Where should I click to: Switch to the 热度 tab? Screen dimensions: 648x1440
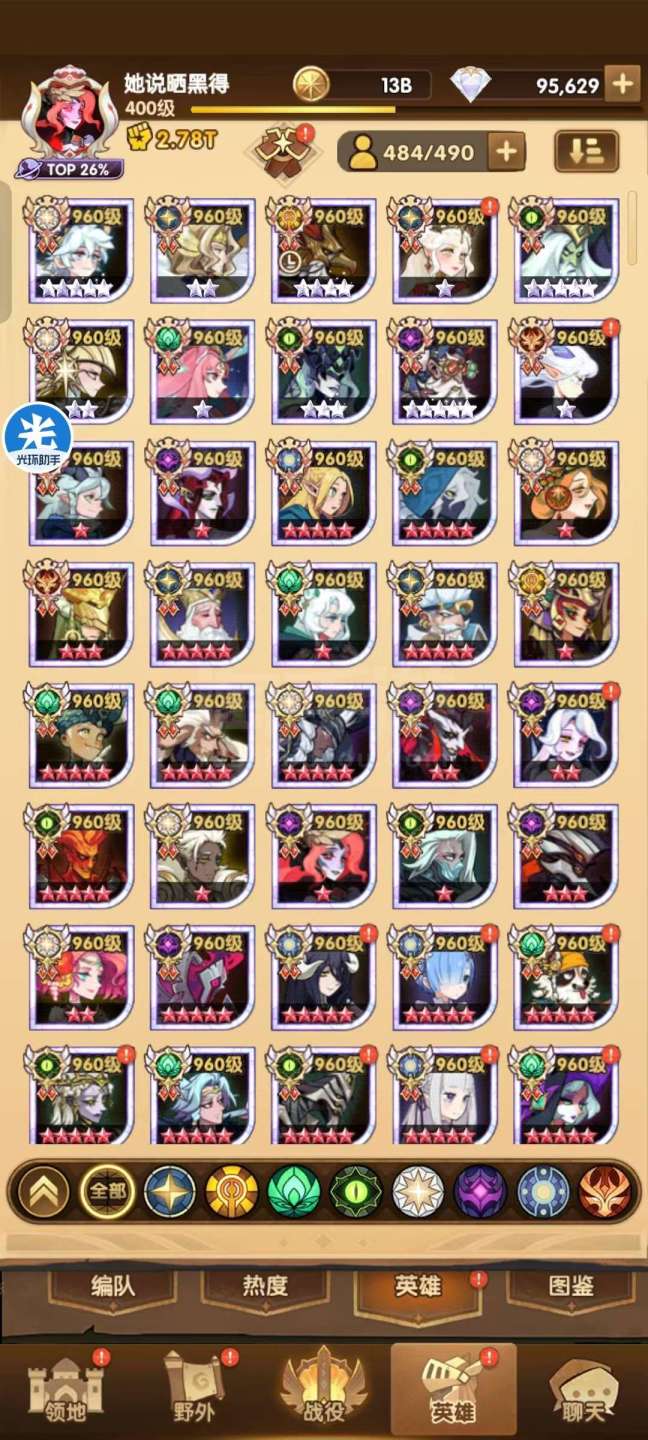(265, 1286)
